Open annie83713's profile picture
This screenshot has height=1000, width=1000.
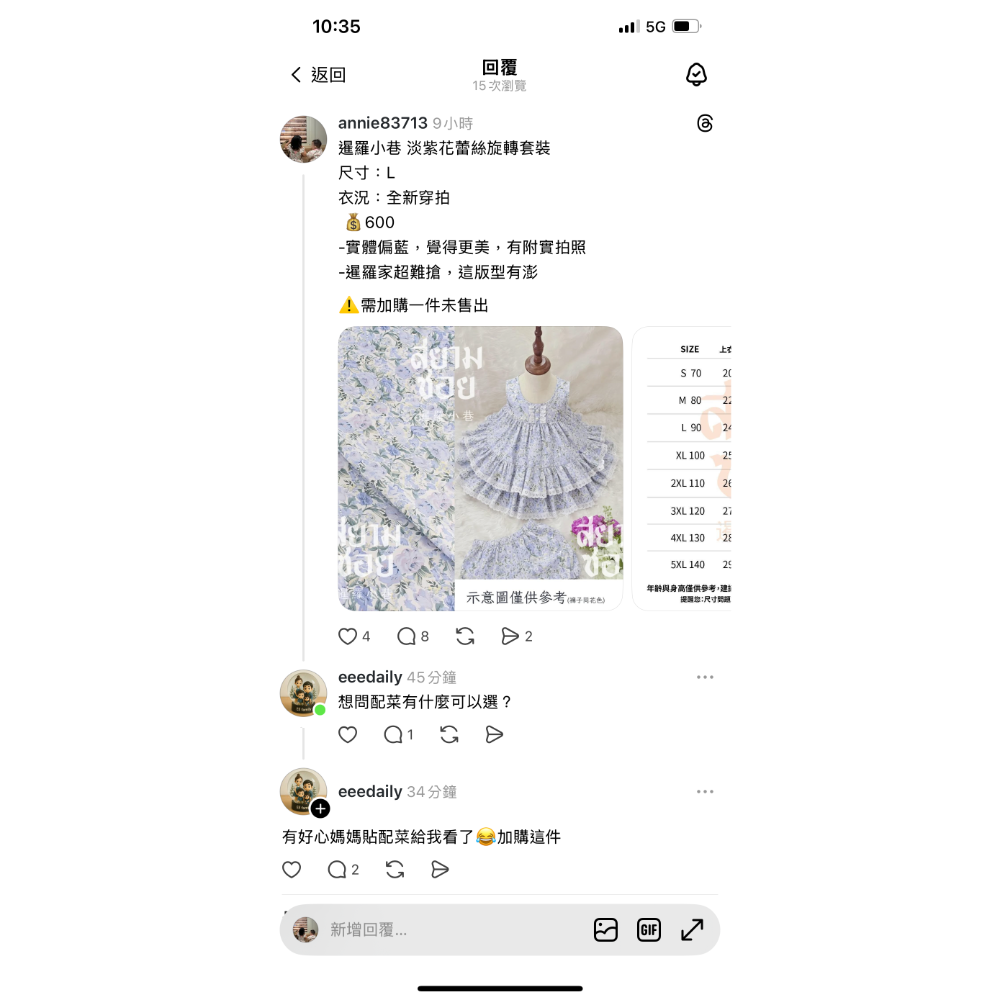[303, 139]
